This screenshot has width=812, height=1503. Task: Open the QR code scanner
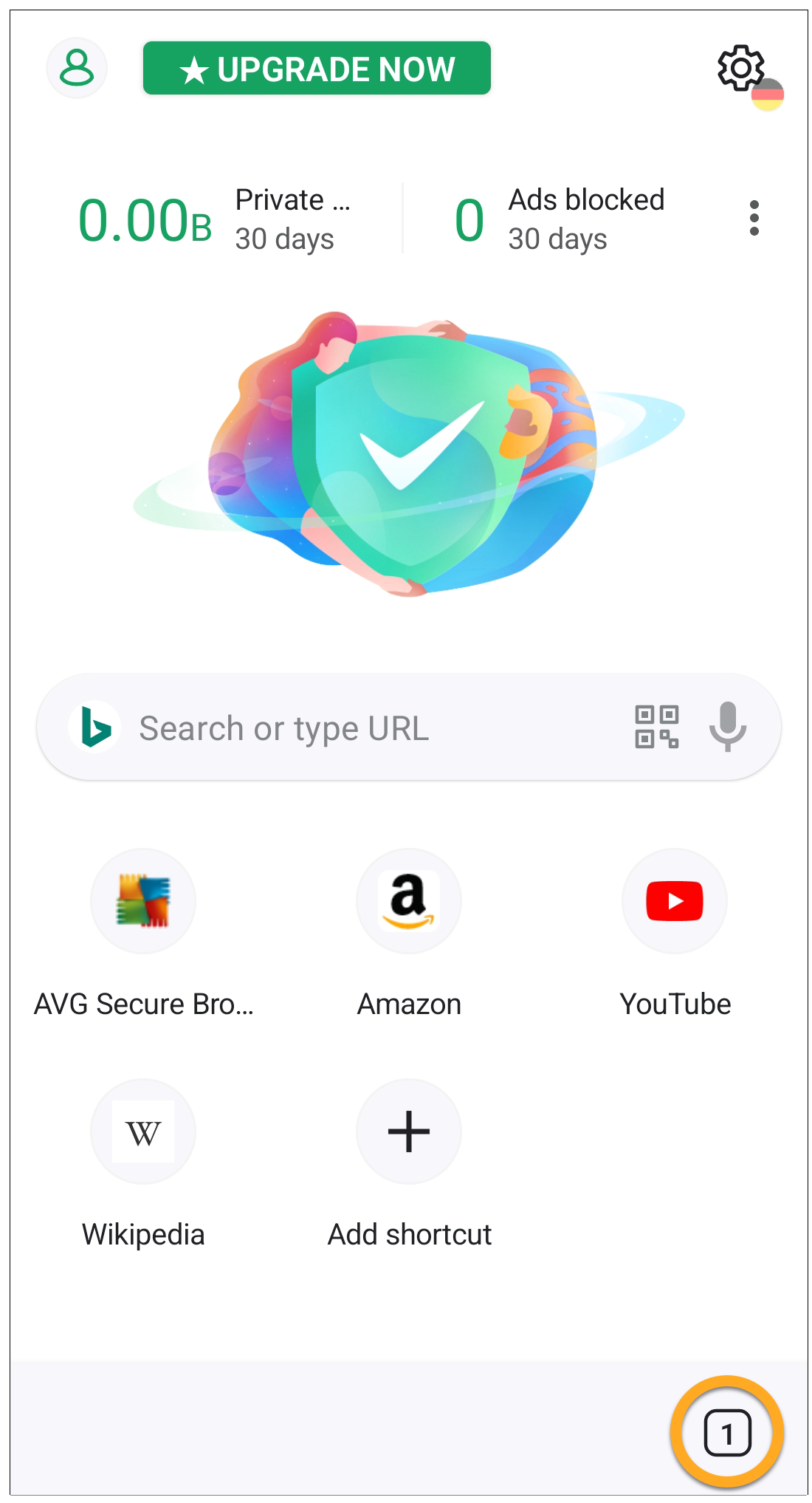click(x=656, y=727)
